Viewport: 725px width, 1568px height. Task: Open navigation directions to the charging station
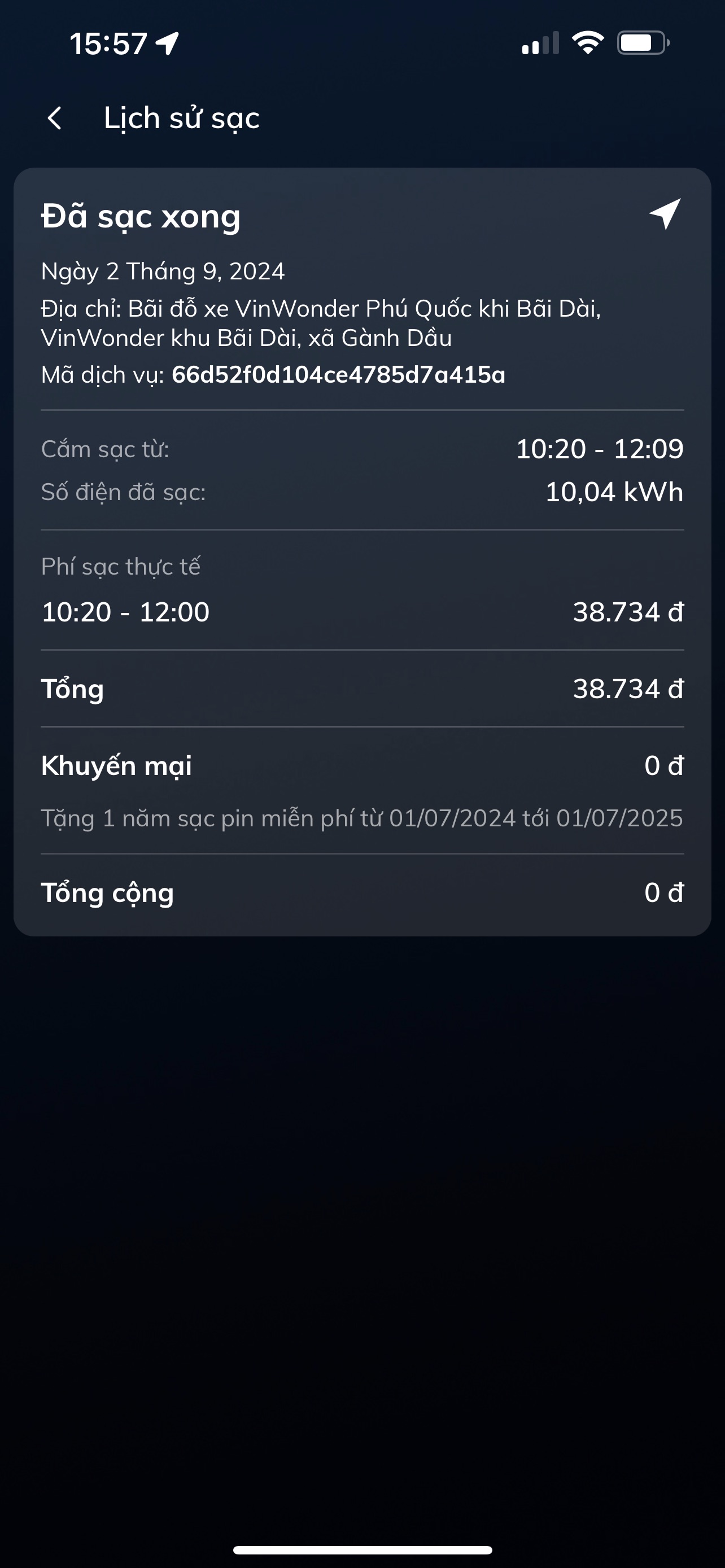click(x=665, y=214)
